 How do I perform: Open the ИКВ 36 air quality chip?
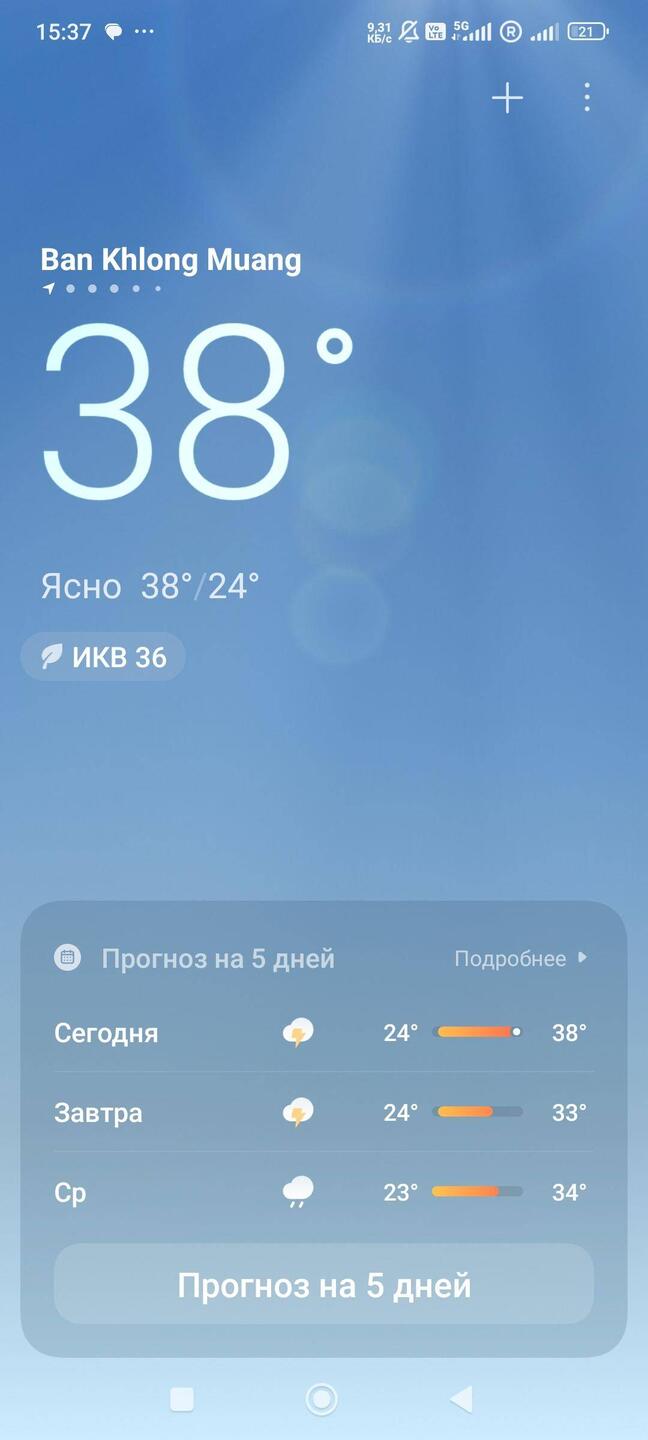(x=104, y=657)
